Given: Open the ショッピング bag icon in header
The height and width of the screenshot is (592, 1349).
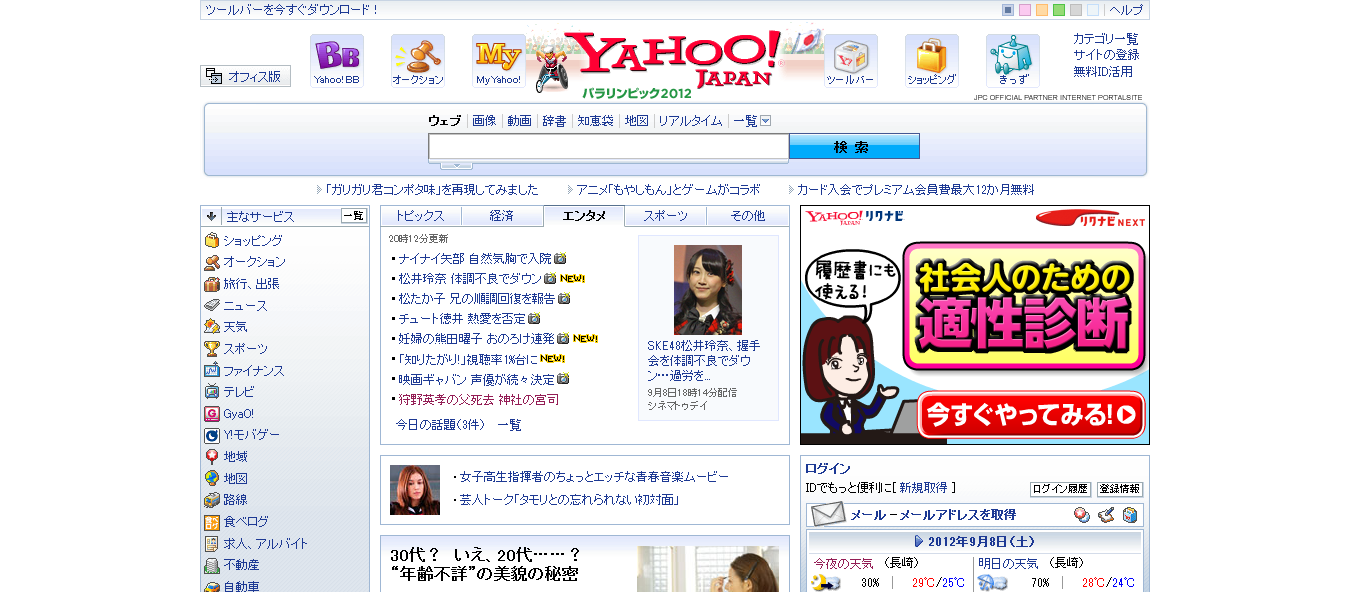Looking at the screenshot, I should (x=932, y=61).
